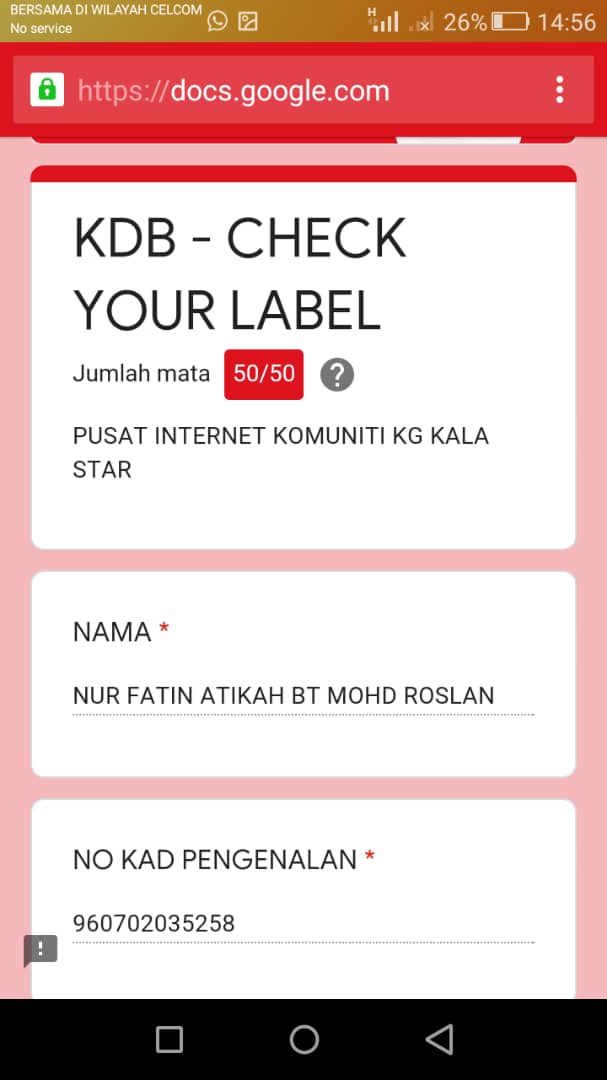Open the browser overflow menu
The image size is (607, 1080).
559,90
